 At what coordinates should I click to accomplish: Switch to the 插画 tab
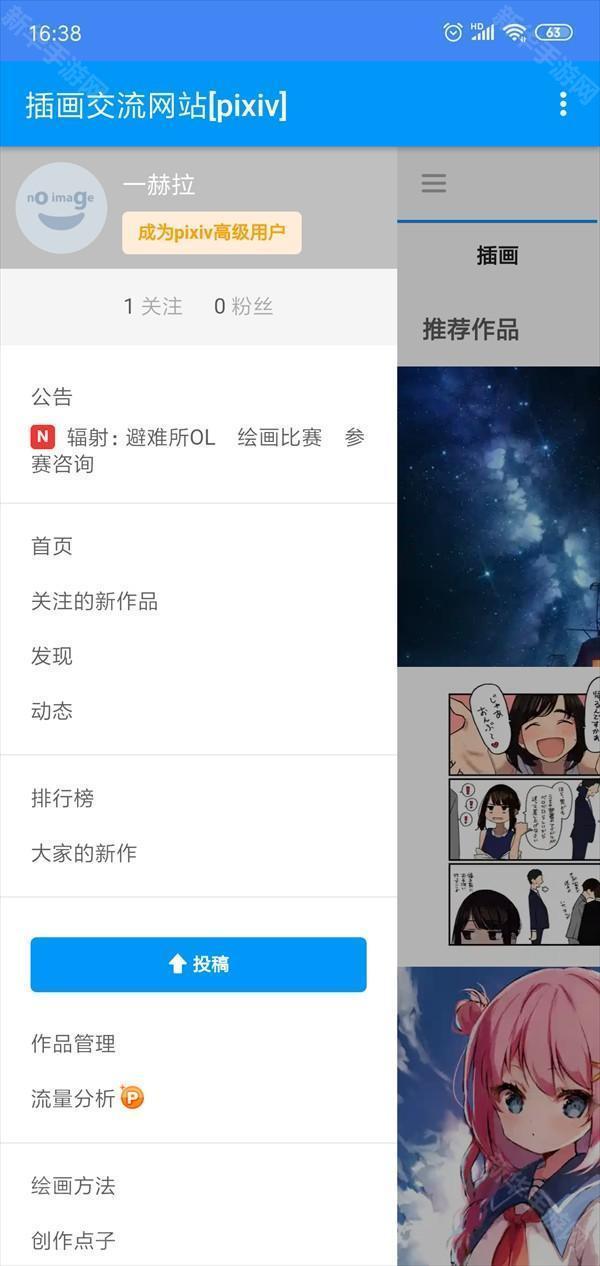[x=497, y=256]
